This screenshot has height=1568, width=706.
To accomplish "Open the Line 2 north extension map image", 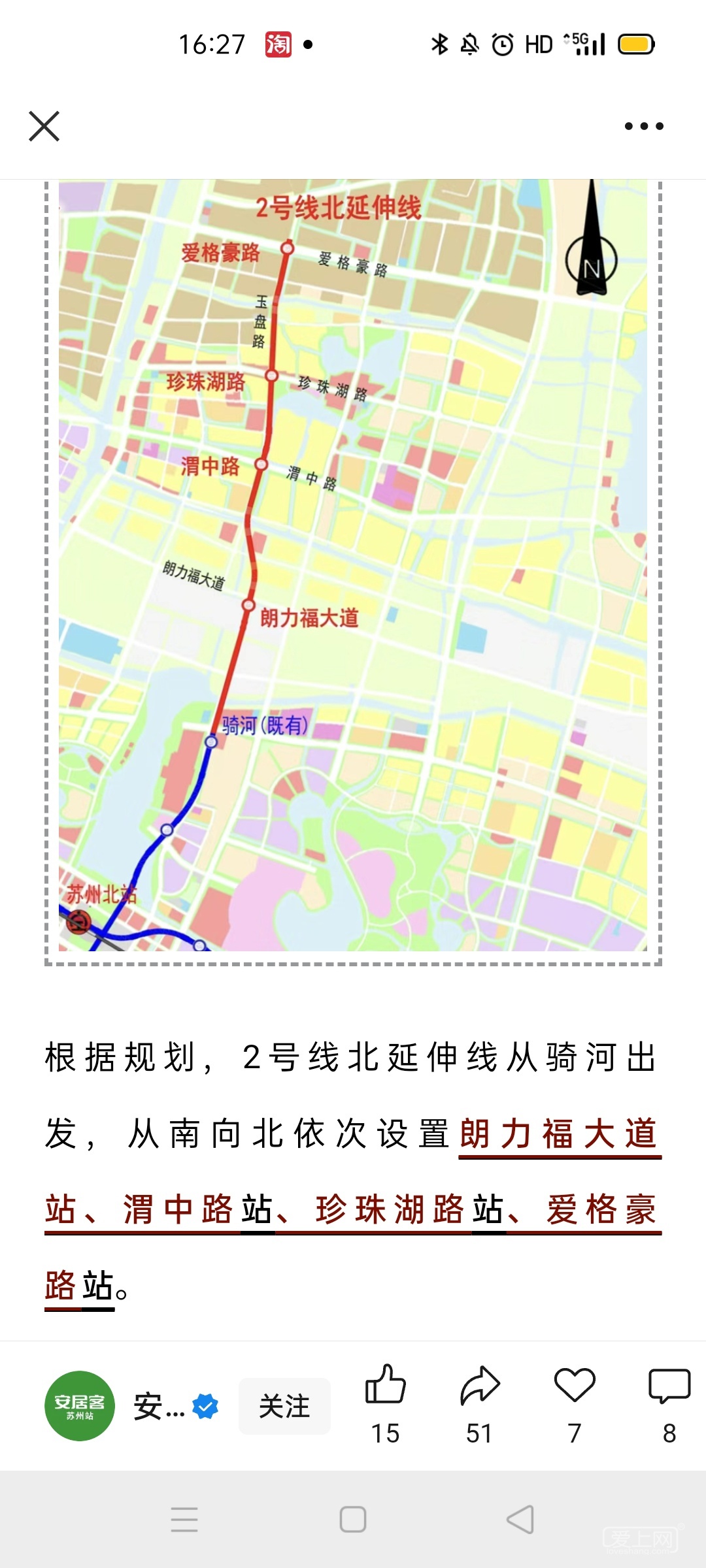I will pos(353,565).
